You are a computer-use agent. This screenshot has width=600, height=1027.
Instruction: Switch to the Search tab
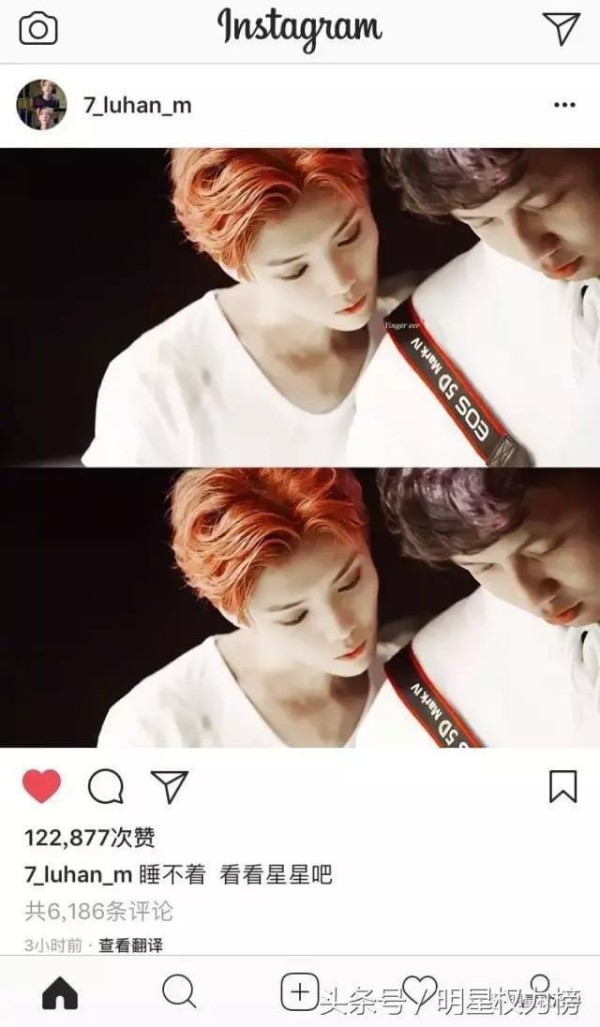pyautogui.click(x=179, y=993)
